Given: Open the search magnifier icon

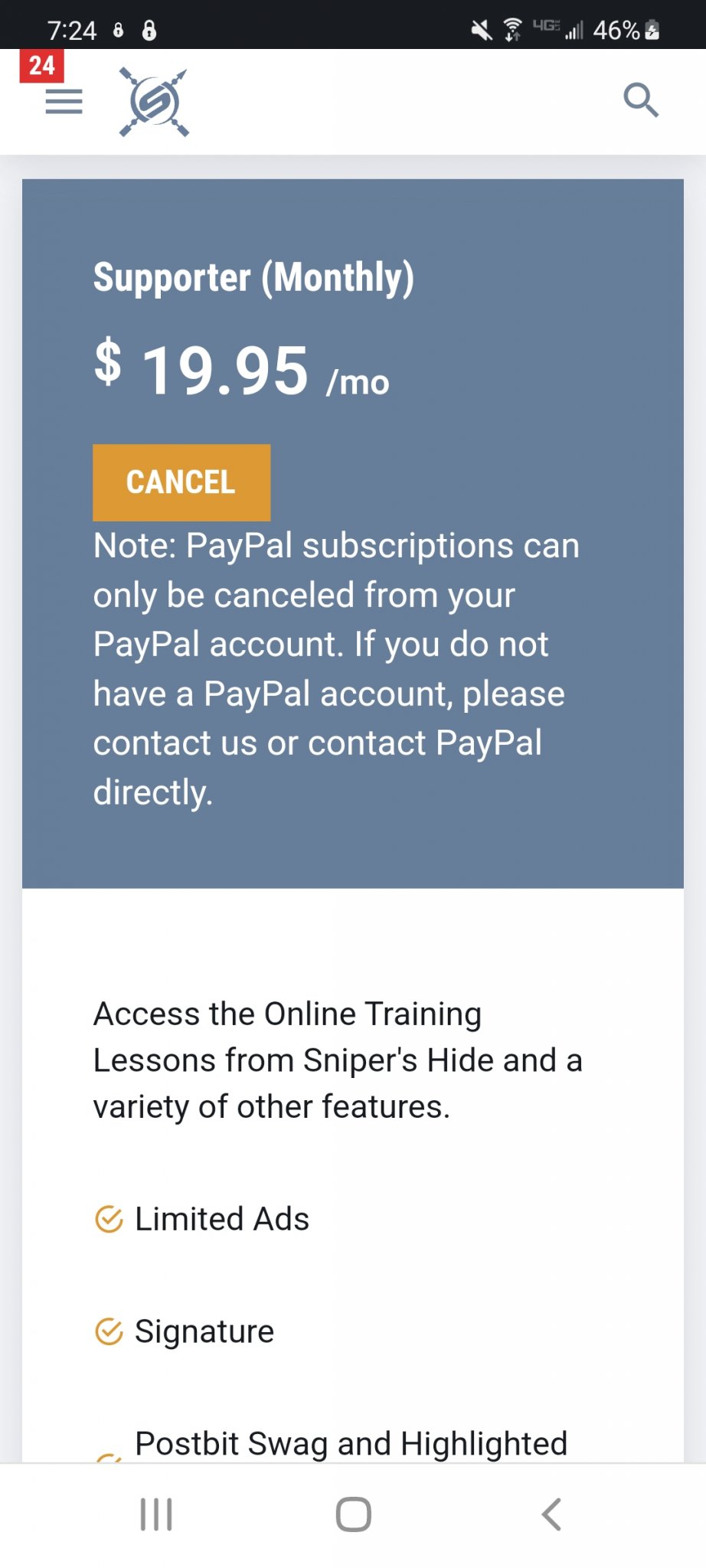Looking at the screenshot, I should (641, 100).
